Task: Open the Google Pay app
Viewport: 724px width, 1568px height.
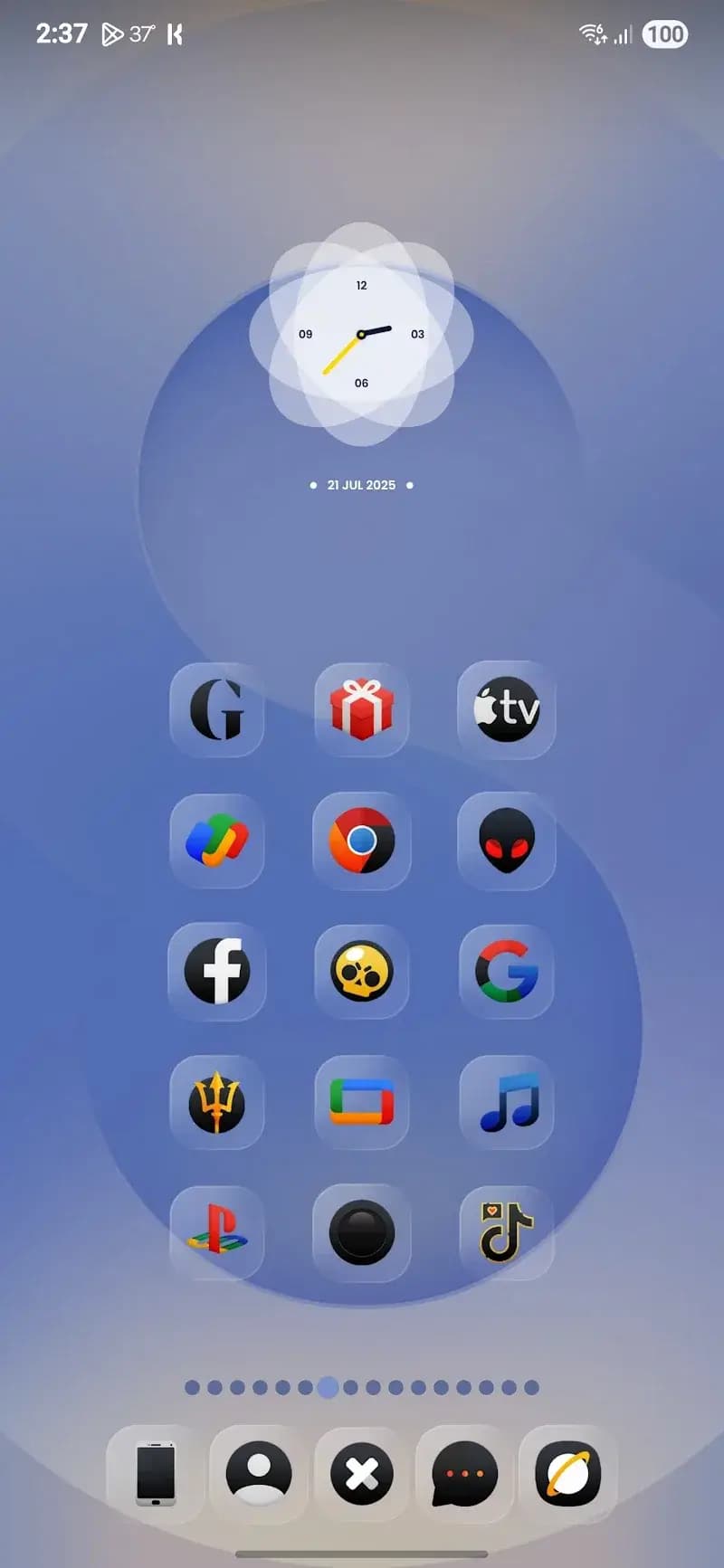Action: tap(217, 841)
